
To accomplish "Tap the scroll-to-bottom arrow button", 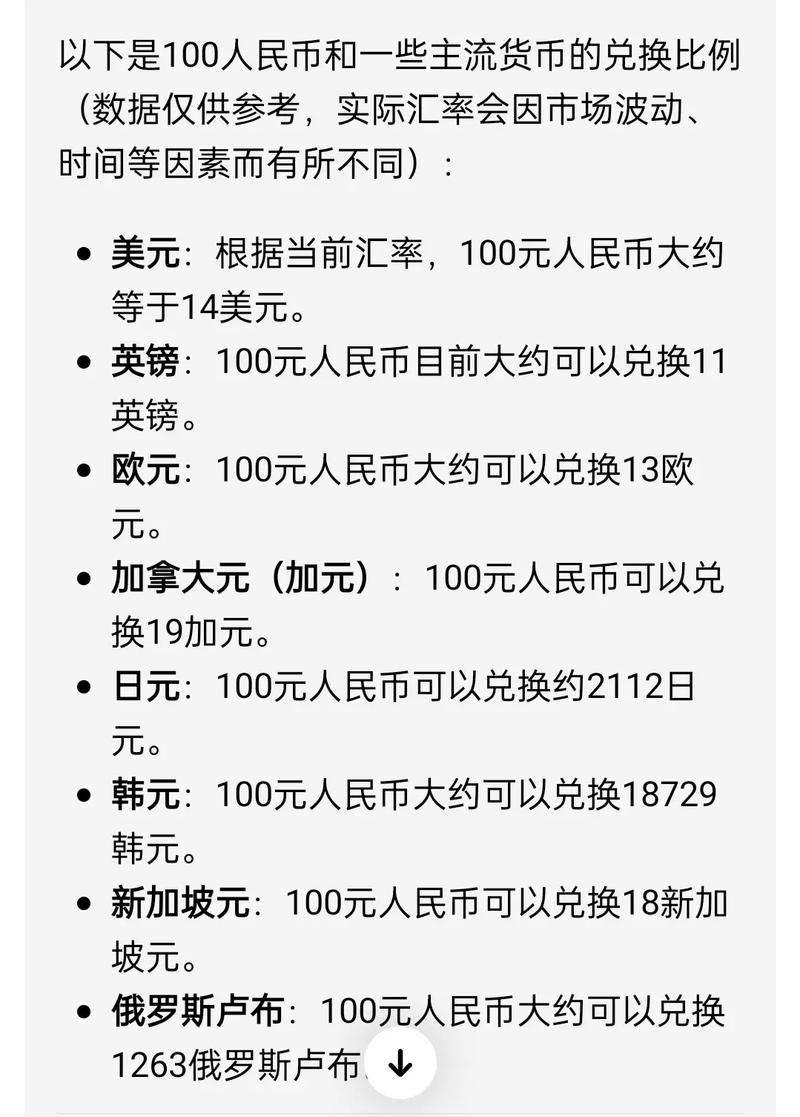I will click(x=400, y=1064).
